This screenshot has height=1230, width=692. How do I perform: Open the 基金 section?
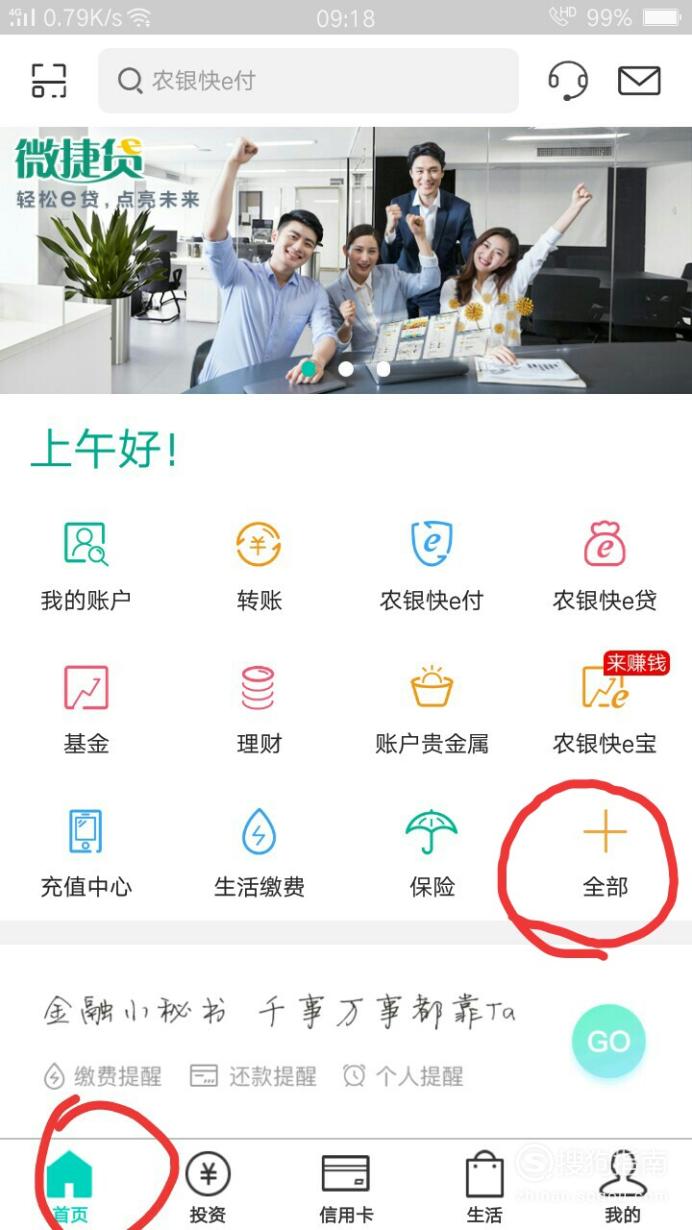86,709
